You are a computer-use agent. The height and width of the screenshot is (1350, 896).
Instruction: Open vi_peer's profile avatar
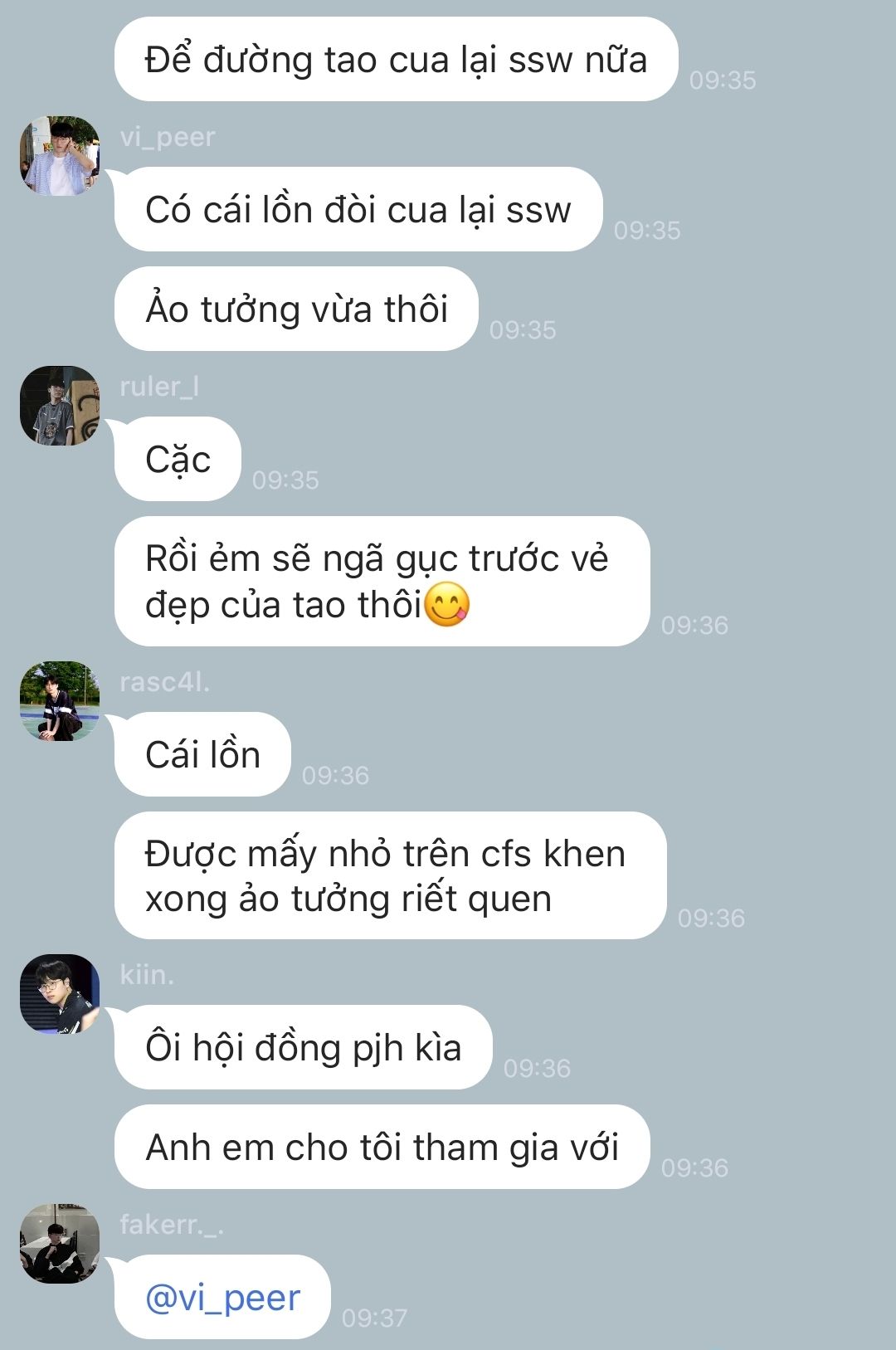click(60, 156)
